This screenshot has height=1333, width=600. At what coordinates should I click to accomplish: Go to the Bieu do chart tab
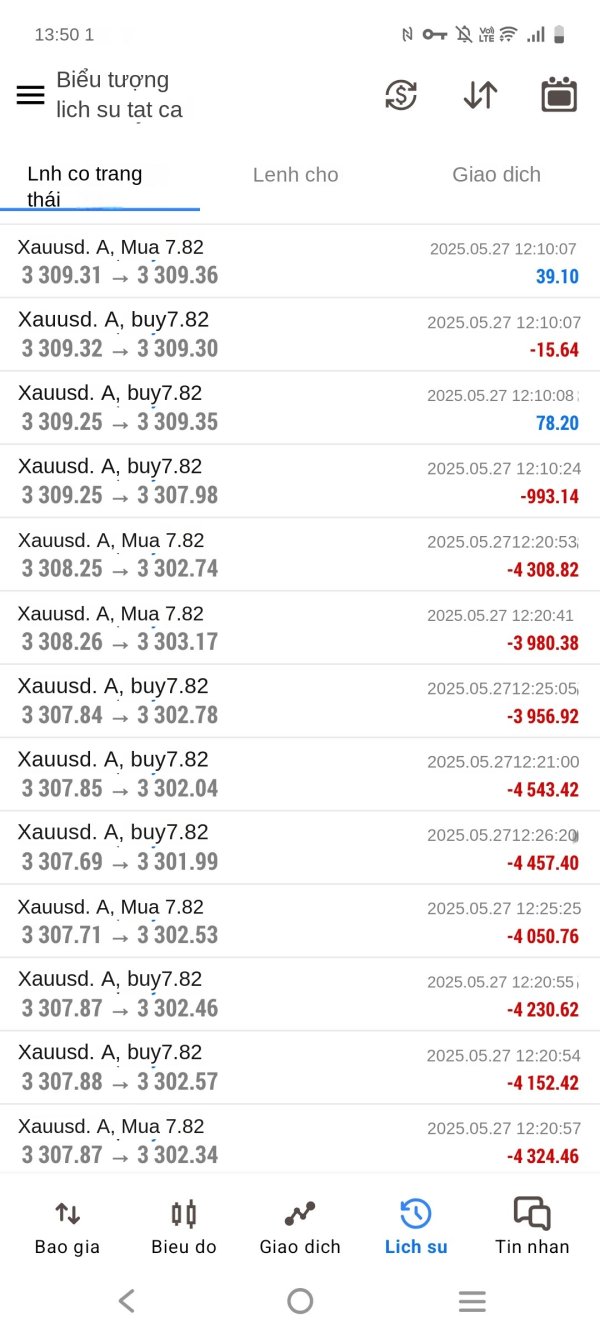pos(184,1228)
